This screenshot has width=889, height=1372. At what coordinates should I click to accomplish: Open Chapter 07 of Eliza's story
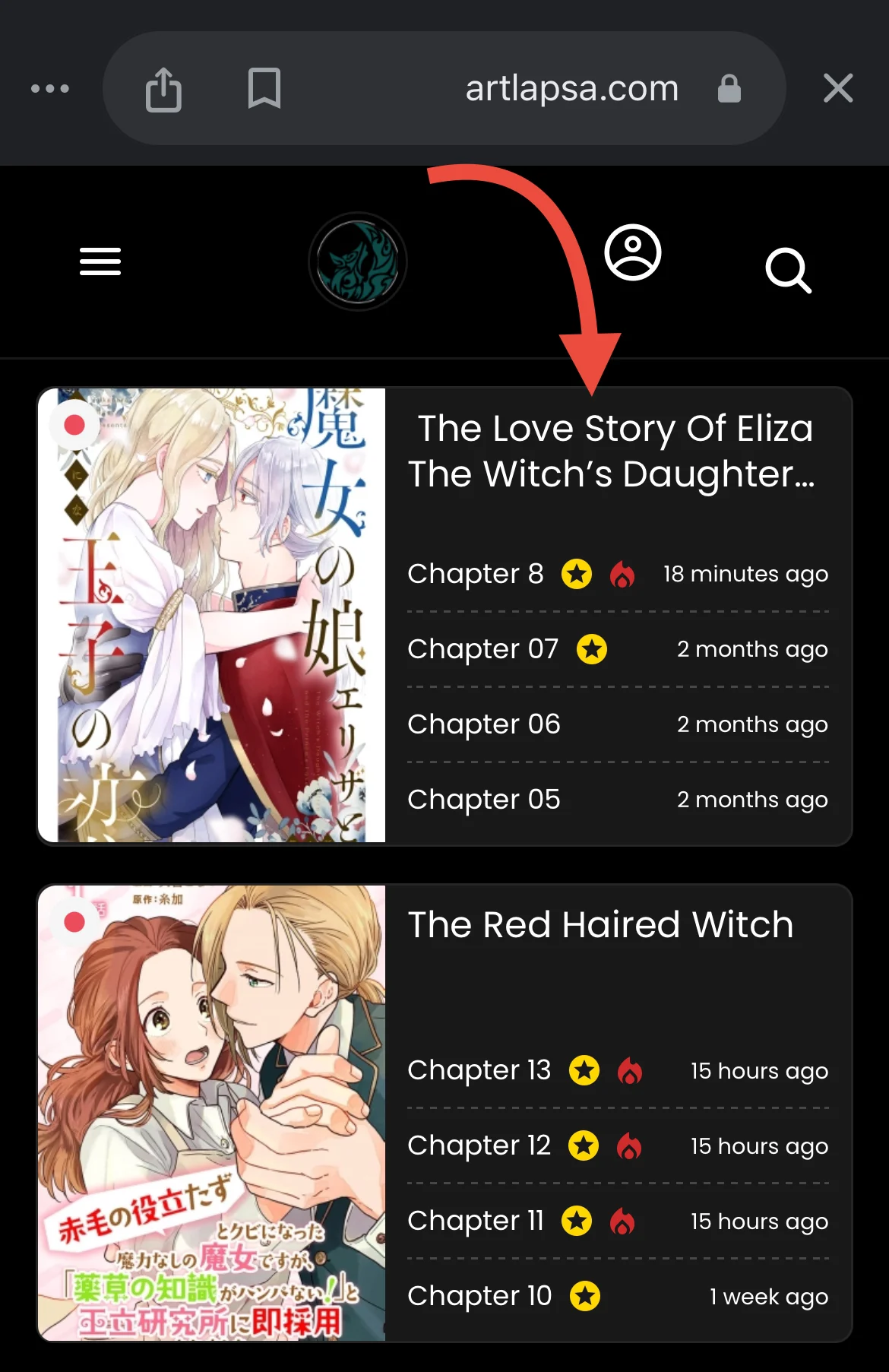[x=482, y=649]
